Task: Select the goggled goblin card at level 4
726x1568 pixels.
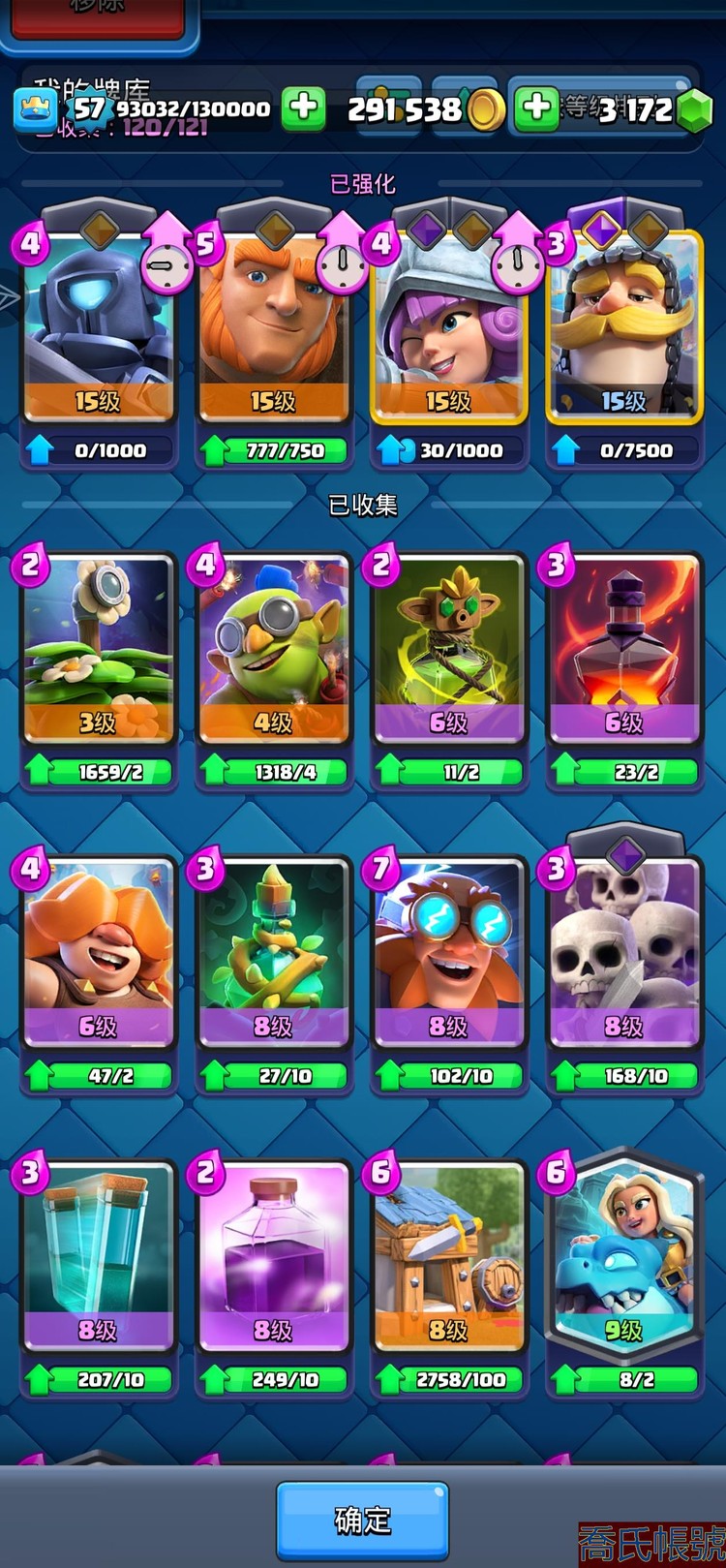Action: pos(273,649)
